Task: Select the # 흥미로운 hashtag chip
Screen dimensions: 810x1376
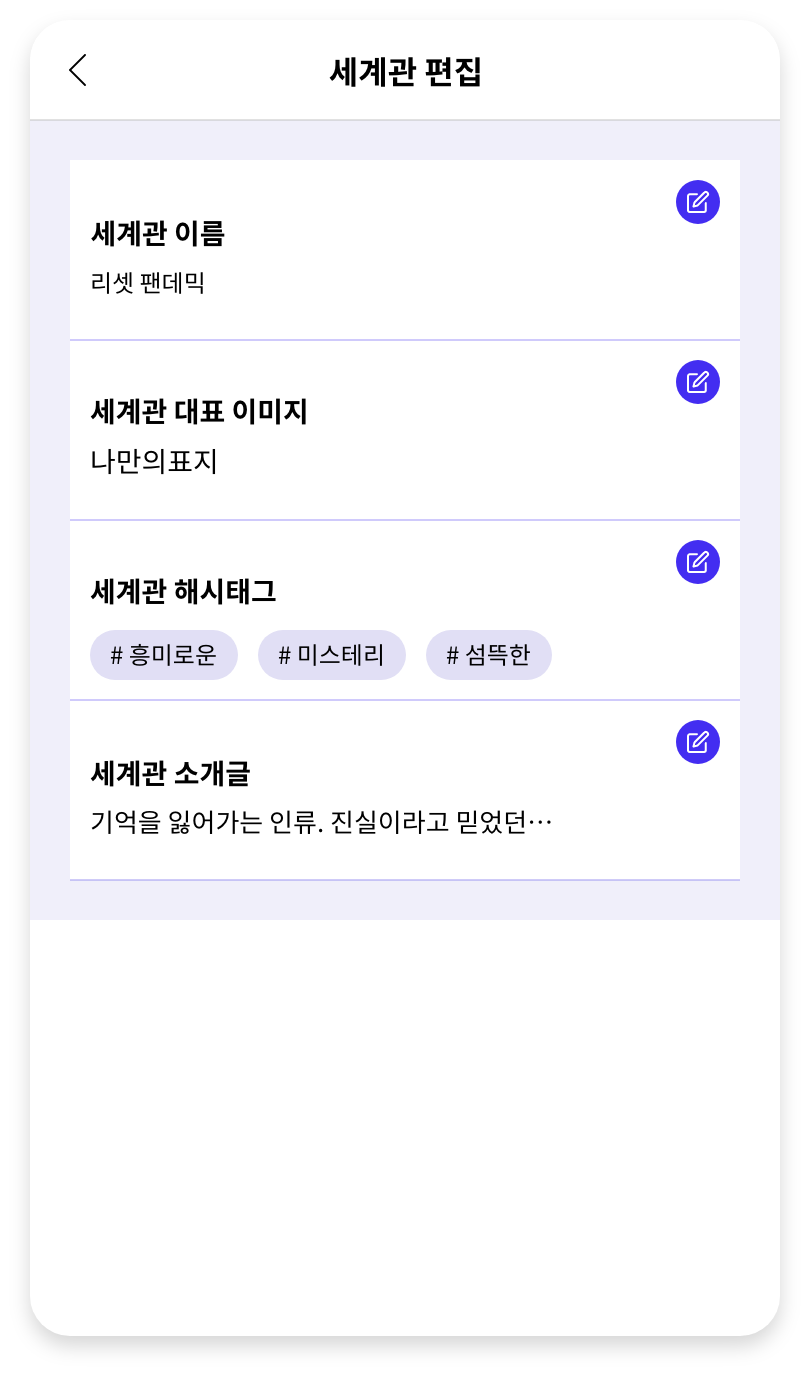Action: 164,655
